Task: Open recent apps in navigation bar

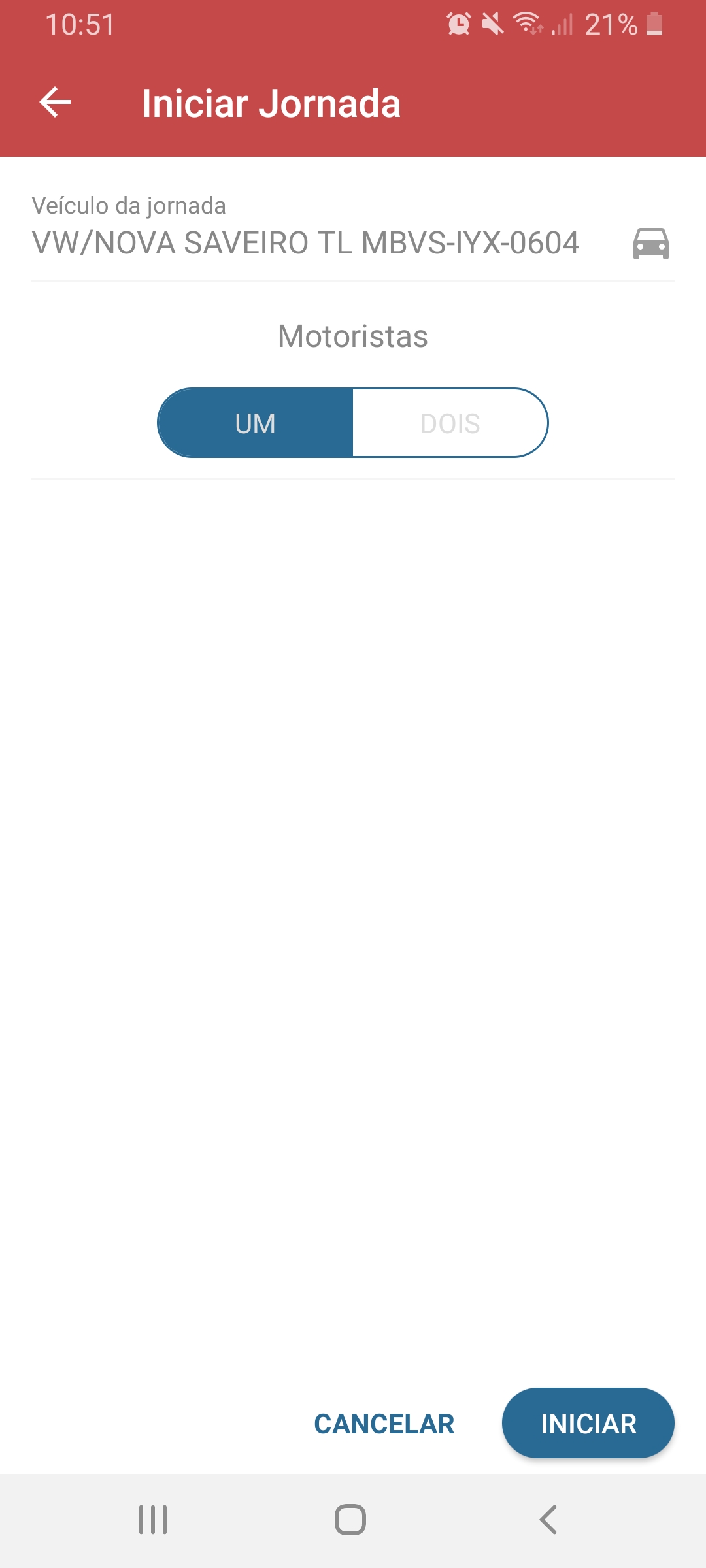Action: (x=153, y=1520)
